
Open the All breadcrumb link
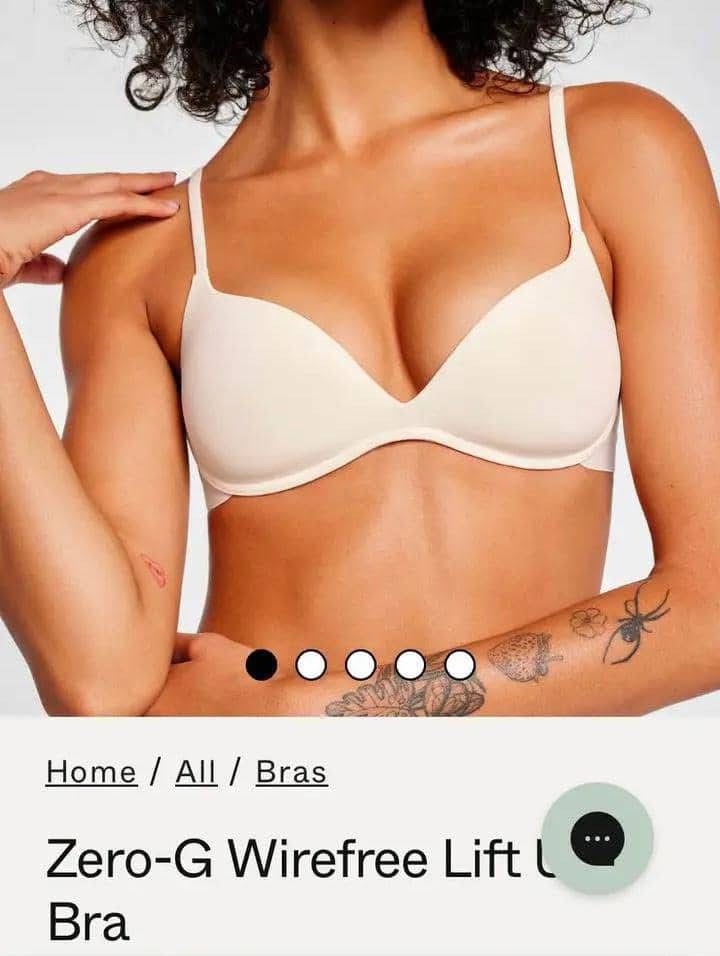(x=196, y=772)
